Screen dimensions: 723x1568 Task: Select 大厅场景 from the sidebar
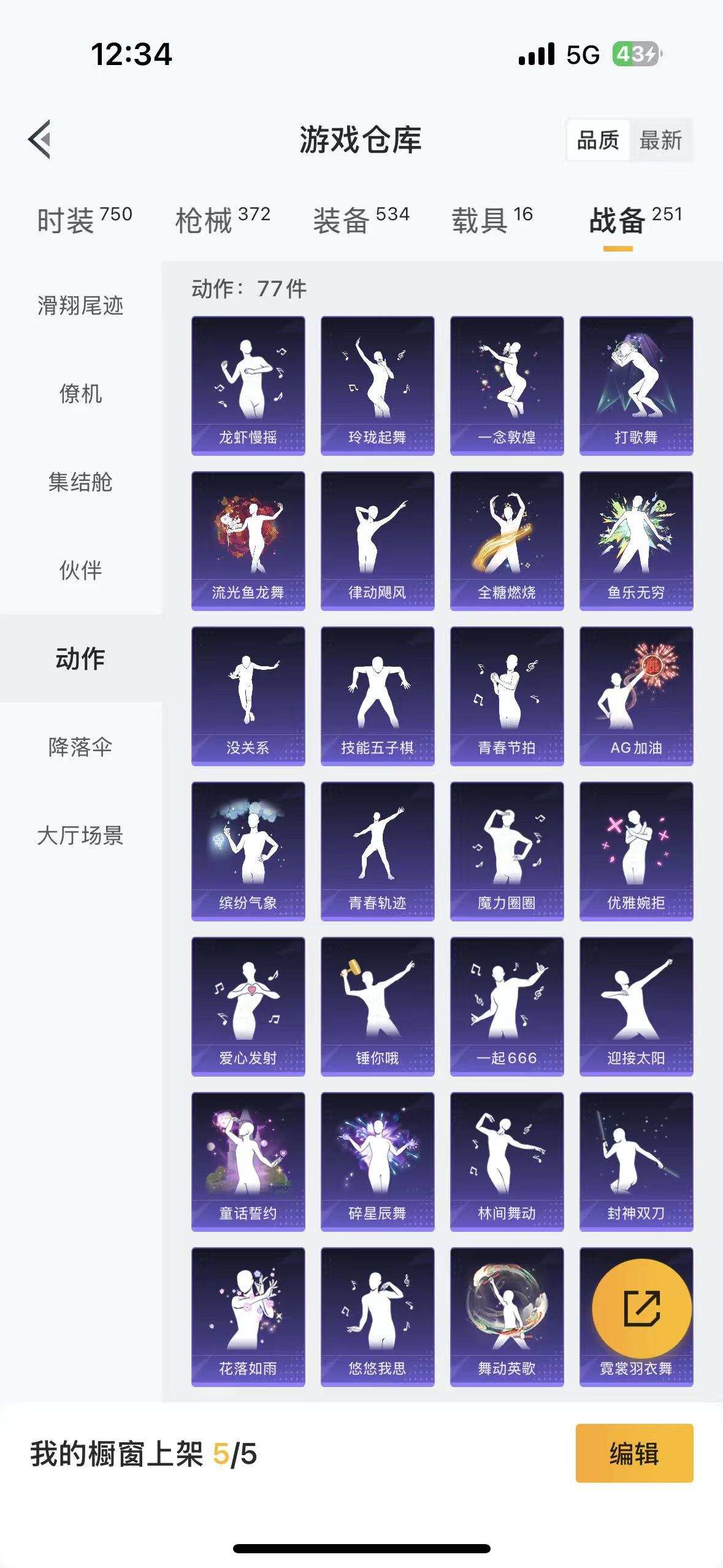click(x=80, y=834)
